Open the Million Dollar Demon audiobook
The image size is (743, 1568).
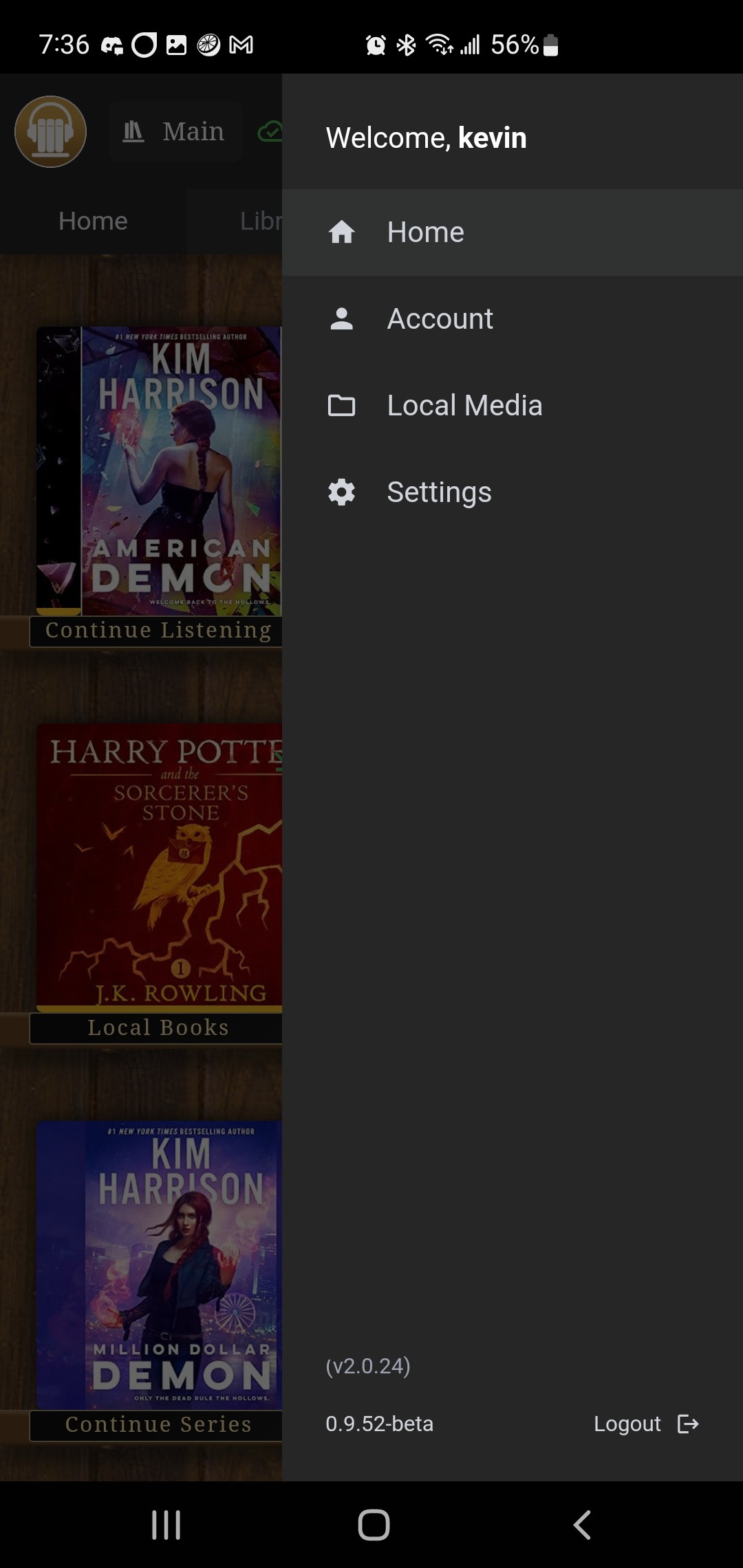tap(160, 1265)
